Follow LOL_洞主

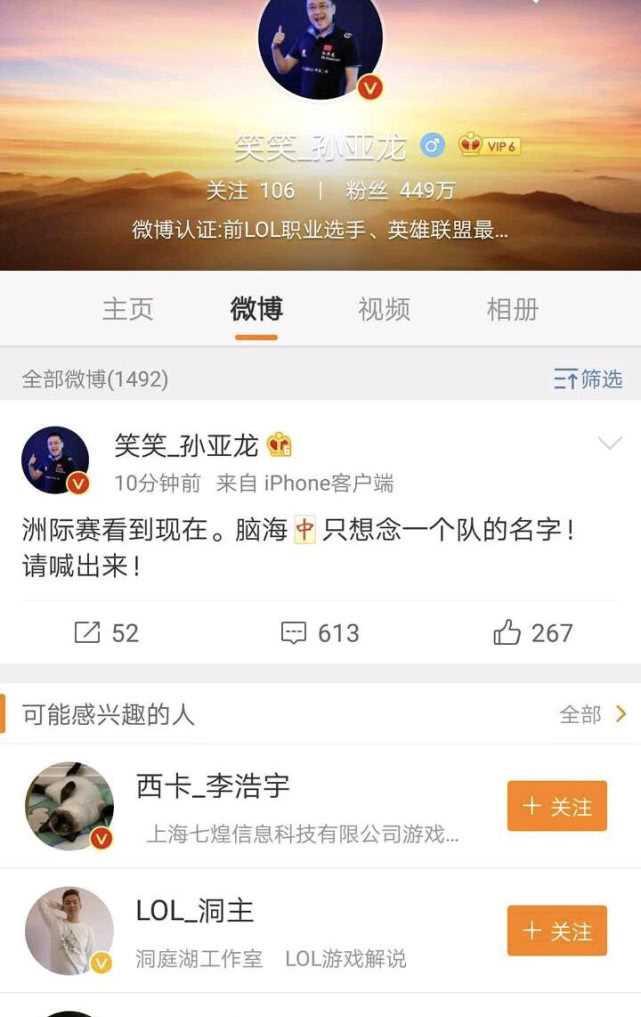click(x=557, y=931)
